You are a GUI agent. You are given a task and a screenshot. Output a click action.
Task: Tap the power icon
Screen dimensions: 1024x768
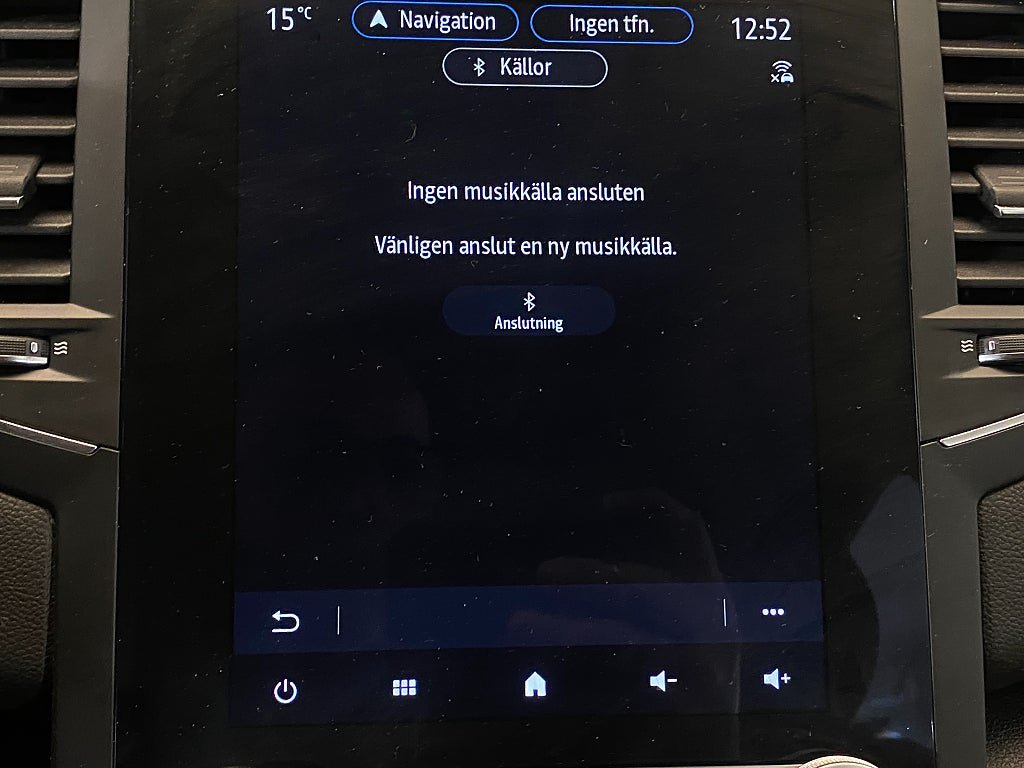(286, 690)
